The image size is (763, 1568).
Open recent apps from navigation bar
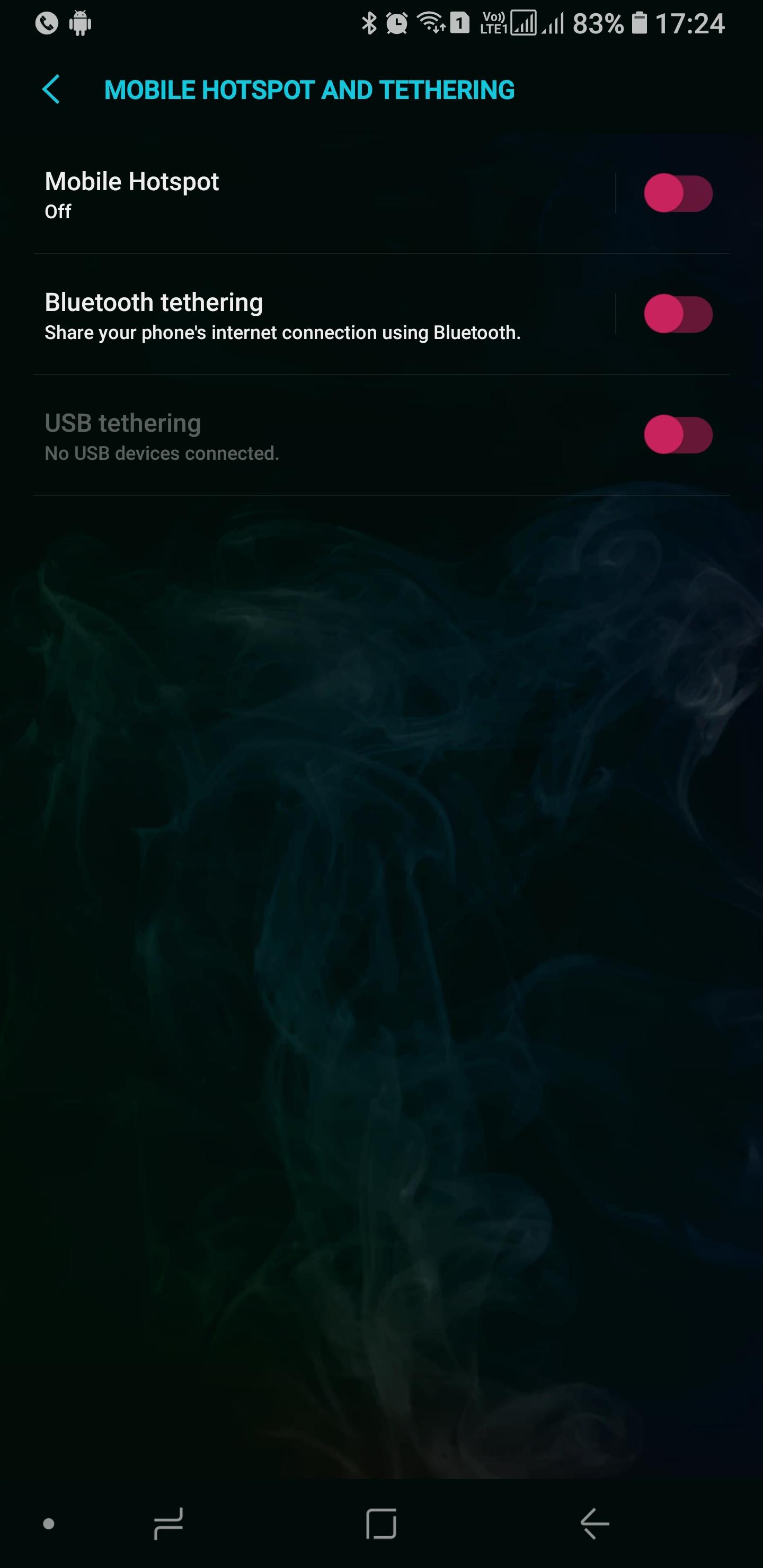(x=168, y=1524)
